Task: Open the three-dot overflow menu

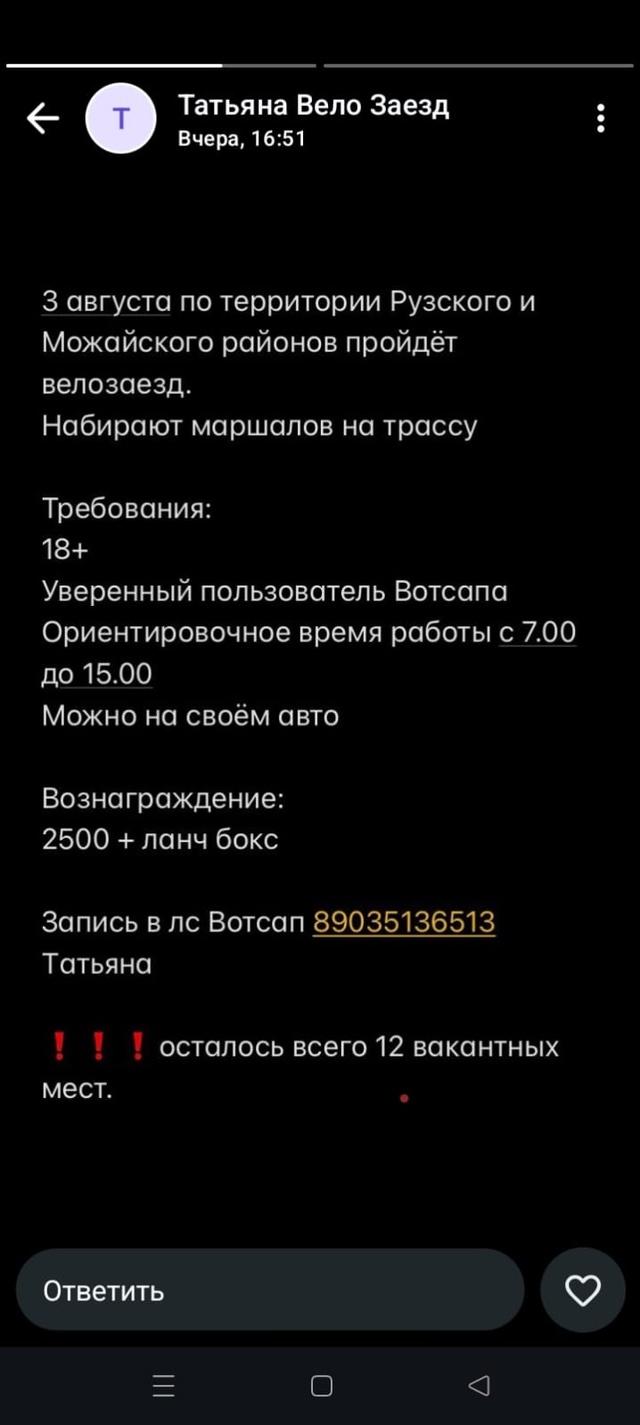Action: 601,119
